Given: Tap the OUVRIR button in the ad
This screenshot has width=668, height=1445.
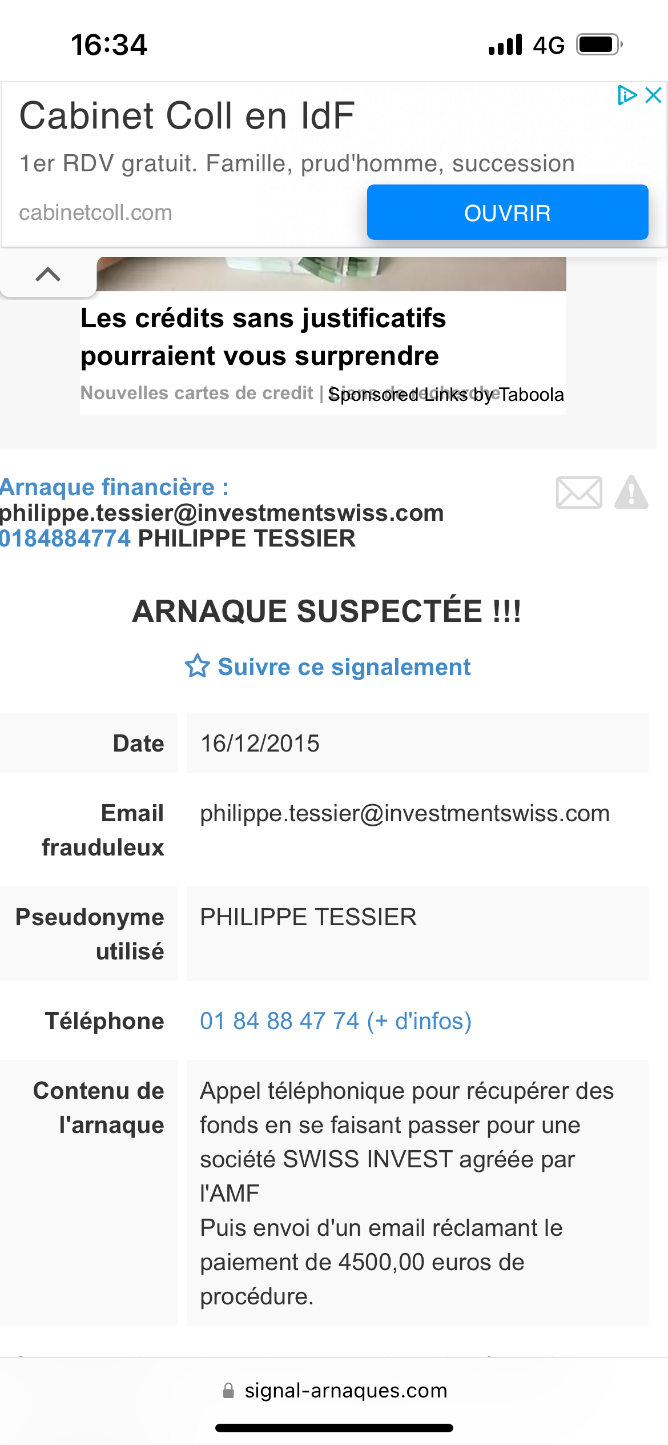Looking at the screenshot, I should click(507, 213).
